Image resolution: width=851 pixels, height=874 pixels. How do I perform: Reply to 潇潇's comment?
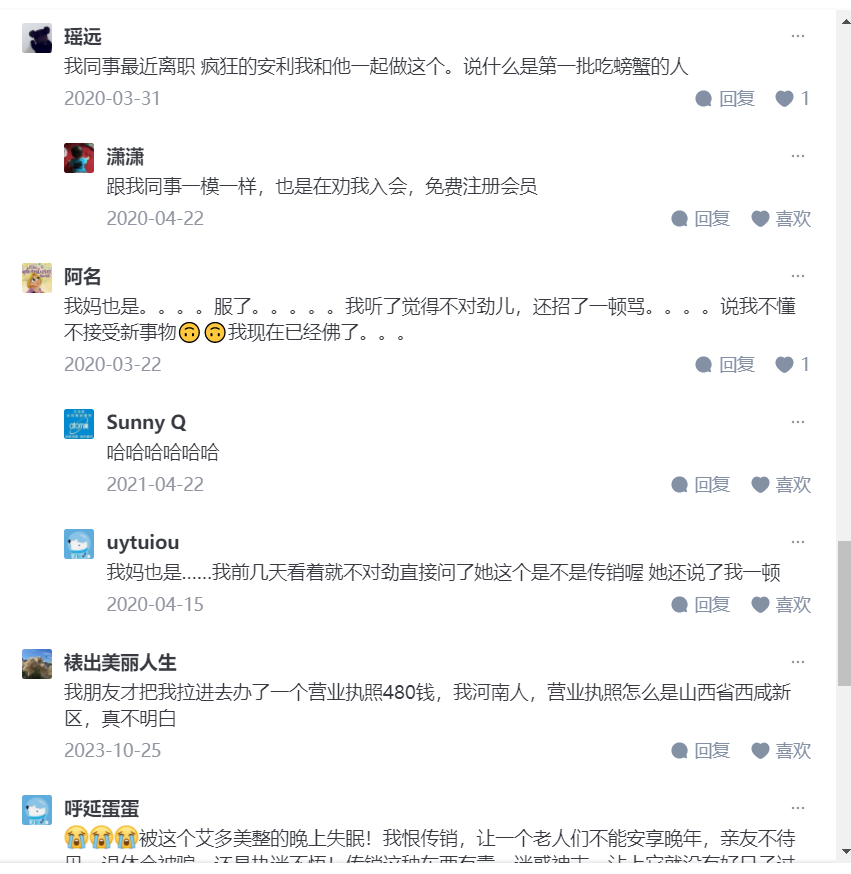click(701, 219)
